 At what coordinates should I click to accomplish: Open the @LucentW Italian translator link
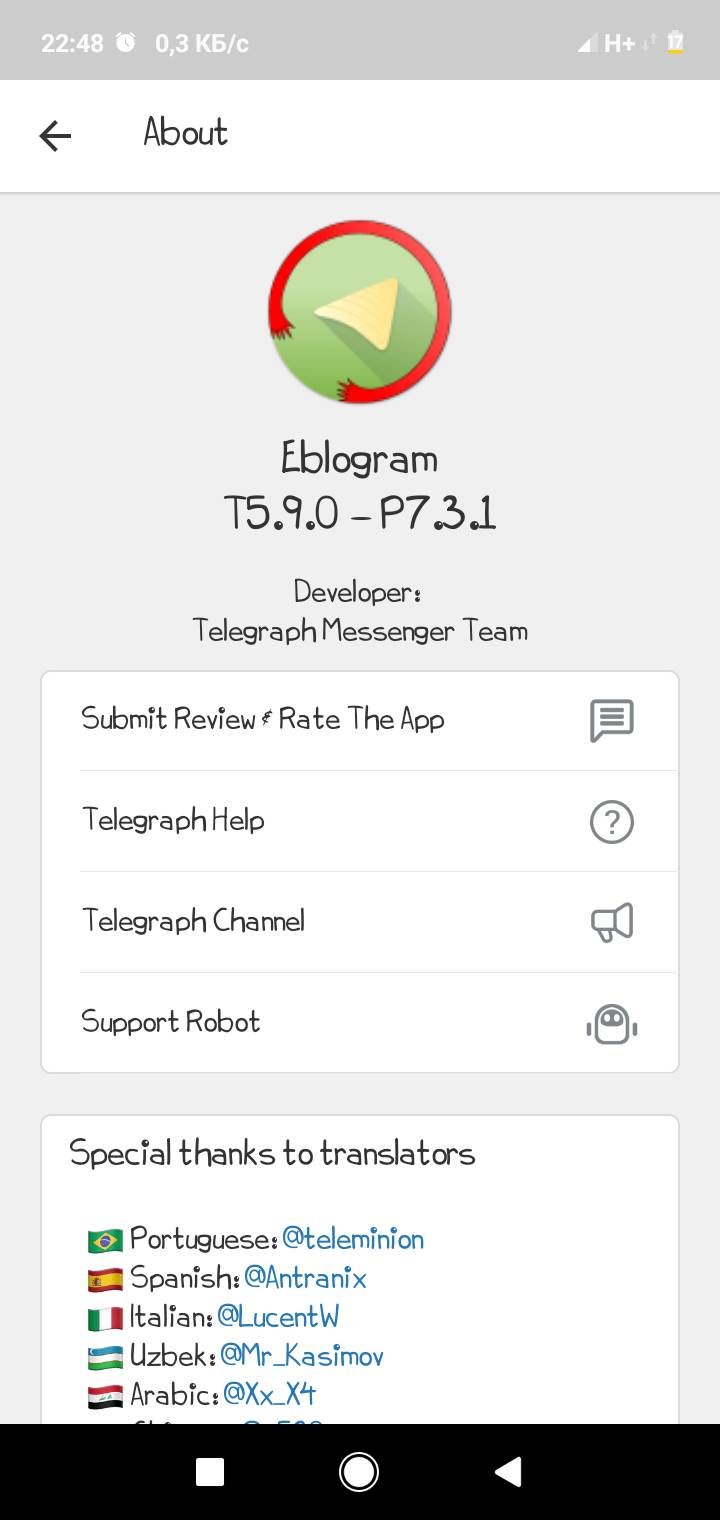[278, 1317]
